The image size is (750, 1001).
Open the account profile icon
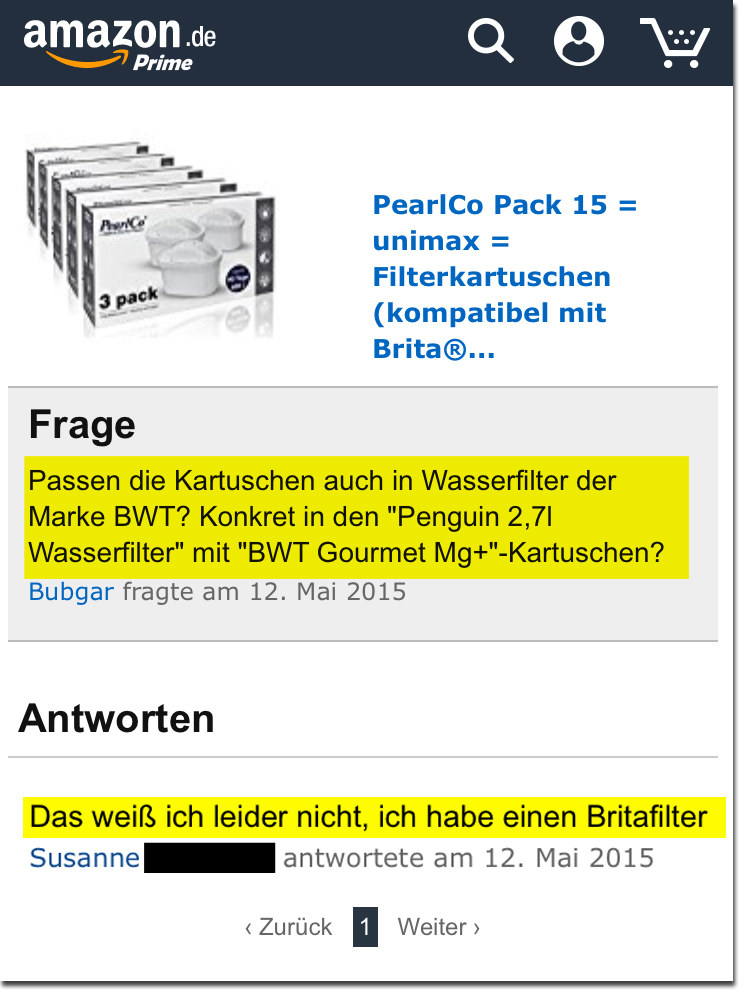tap(579, 42)
